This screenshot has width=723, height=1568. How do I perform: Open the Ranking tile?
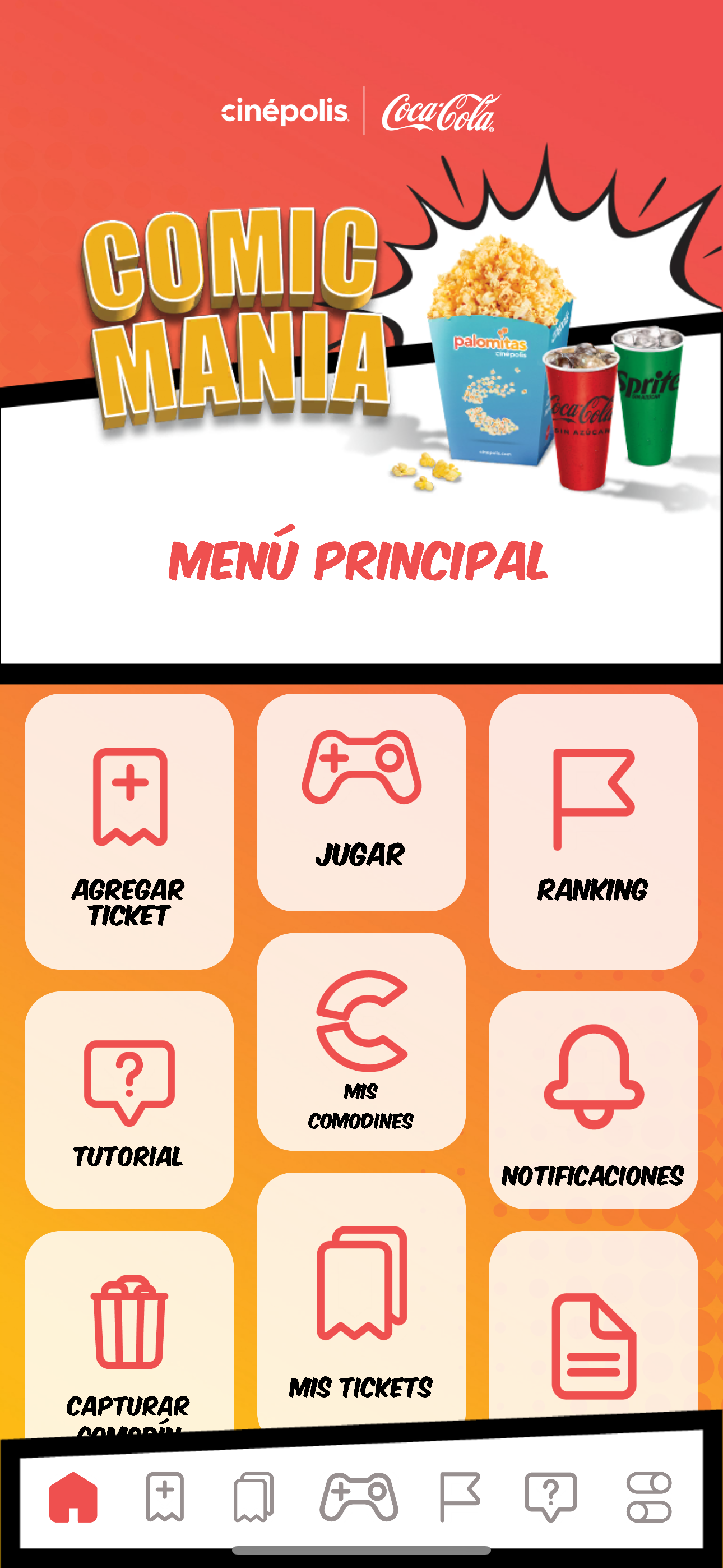click(x=594, y=832)
